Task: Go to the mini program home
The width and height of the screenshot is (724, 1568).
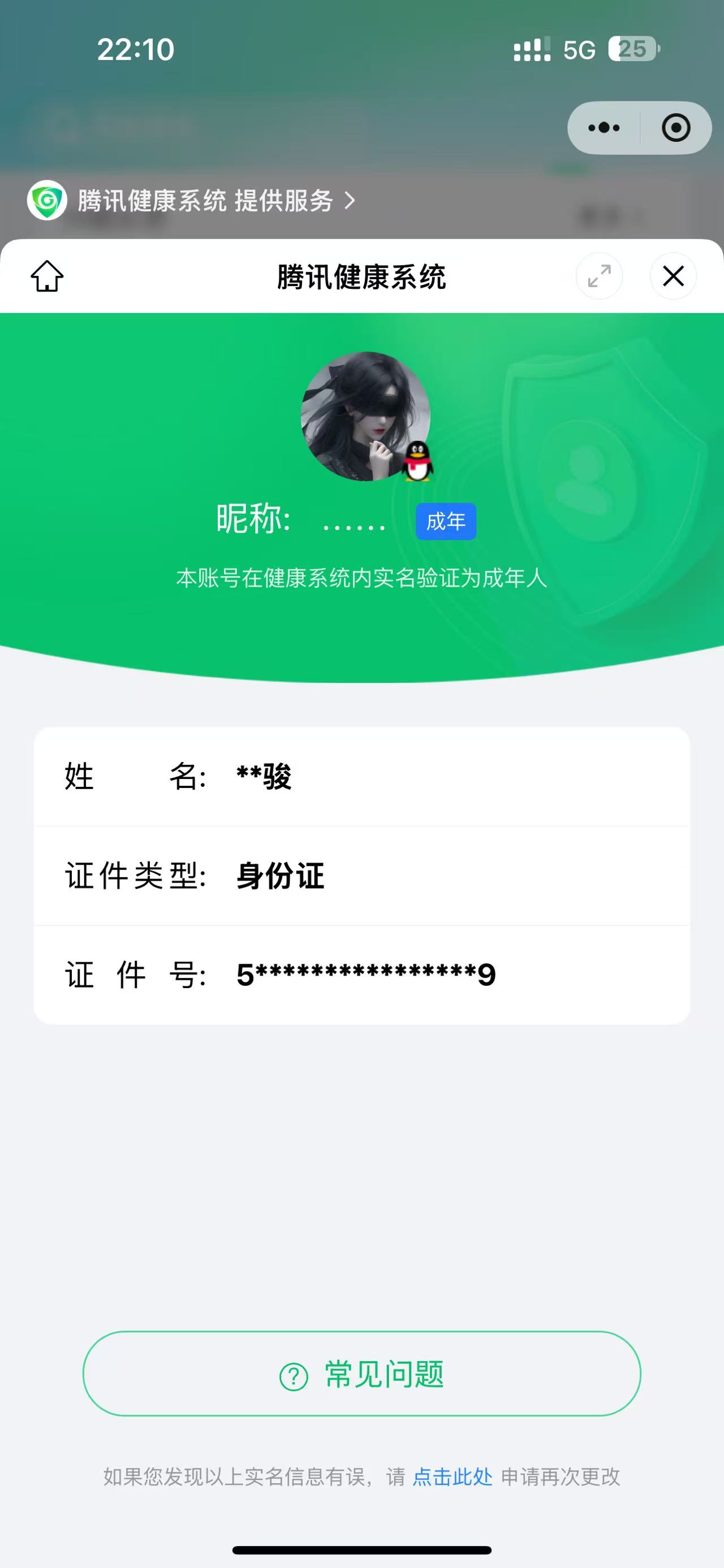Action: [47, 276]
